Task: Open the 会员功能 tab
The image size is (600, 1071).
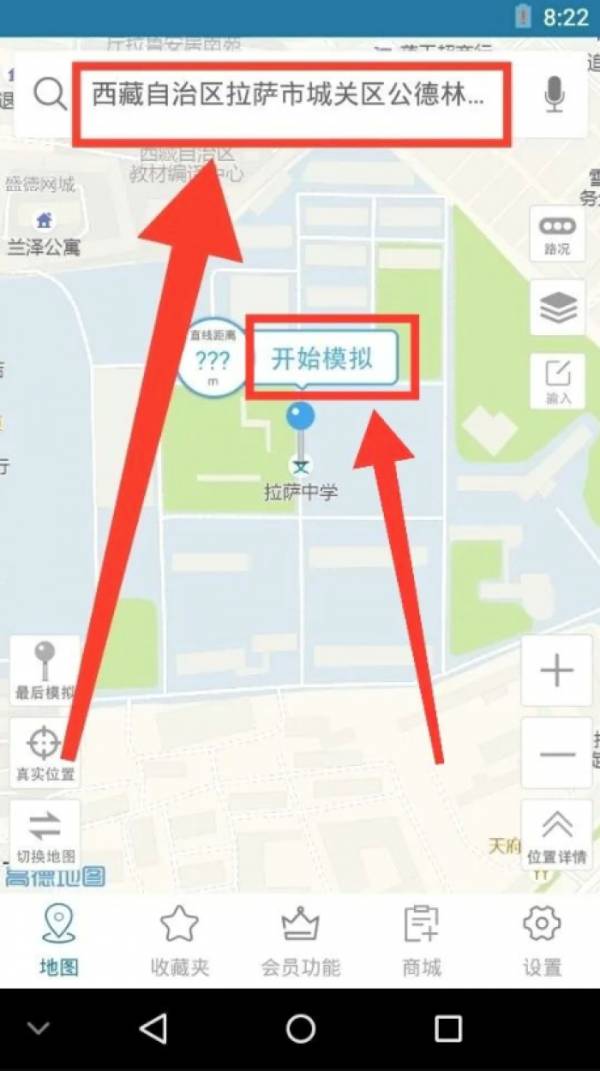Action: click(300, 940)
